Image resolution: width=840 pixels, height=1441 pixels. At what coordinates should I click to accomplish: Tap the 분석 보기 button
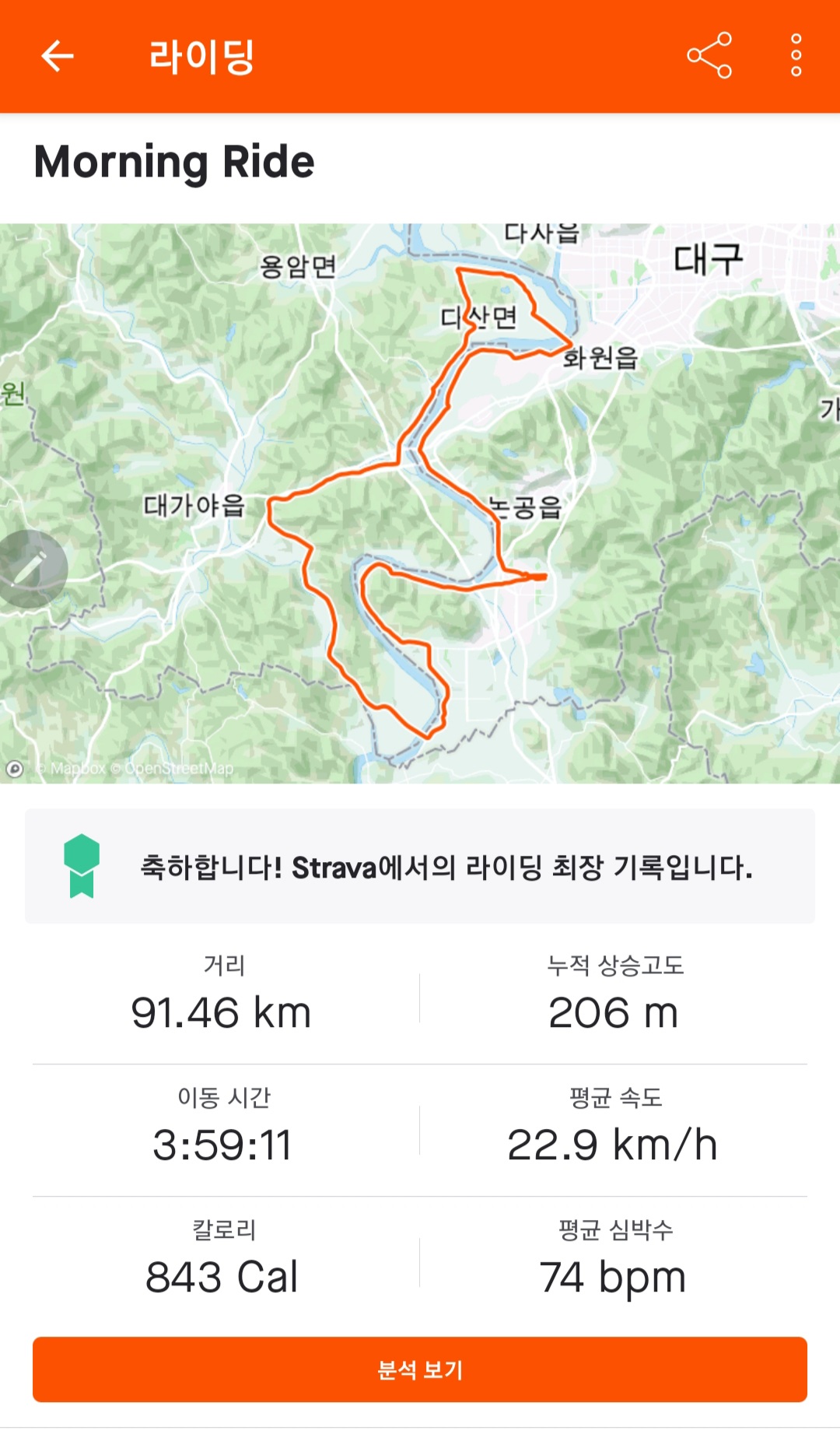420,1369
